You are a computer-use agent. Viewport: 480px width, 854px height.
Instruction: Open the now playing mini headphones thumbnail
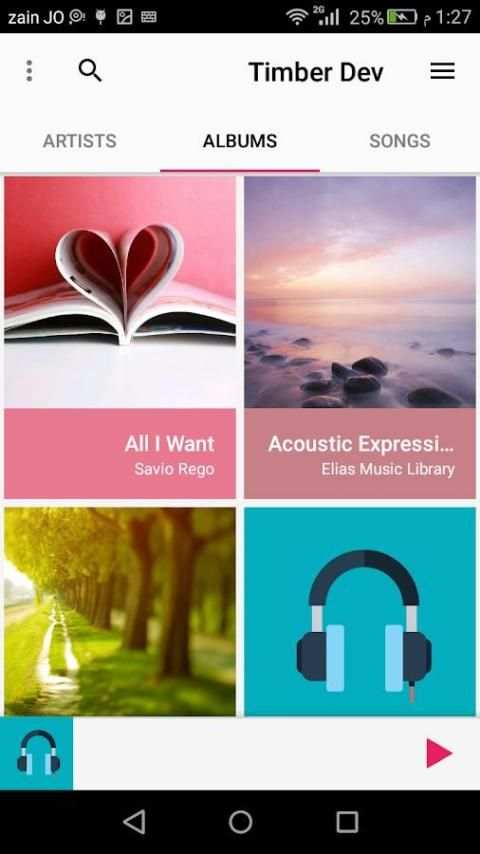click(37, 753)
